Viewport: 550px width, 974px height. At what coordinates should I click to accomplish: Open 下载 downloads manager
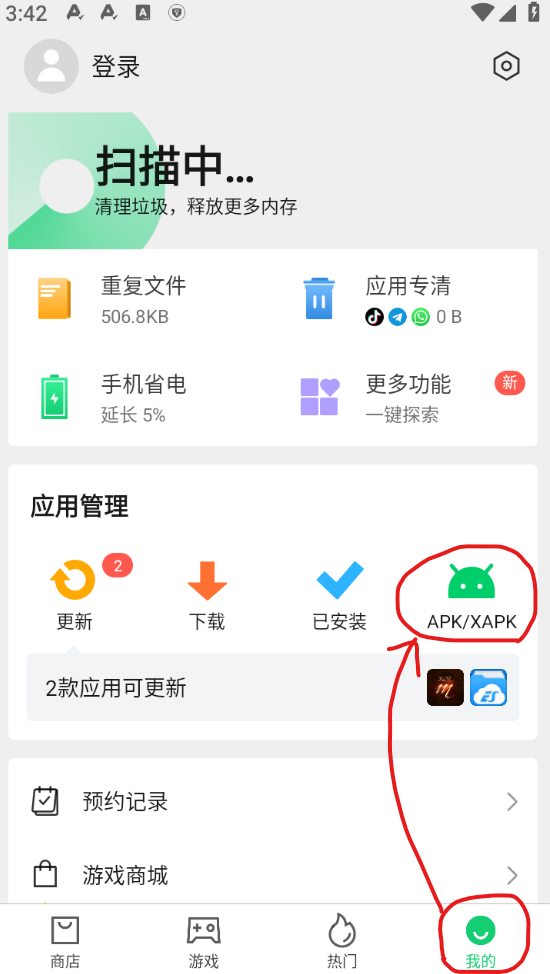coord(207,595)
